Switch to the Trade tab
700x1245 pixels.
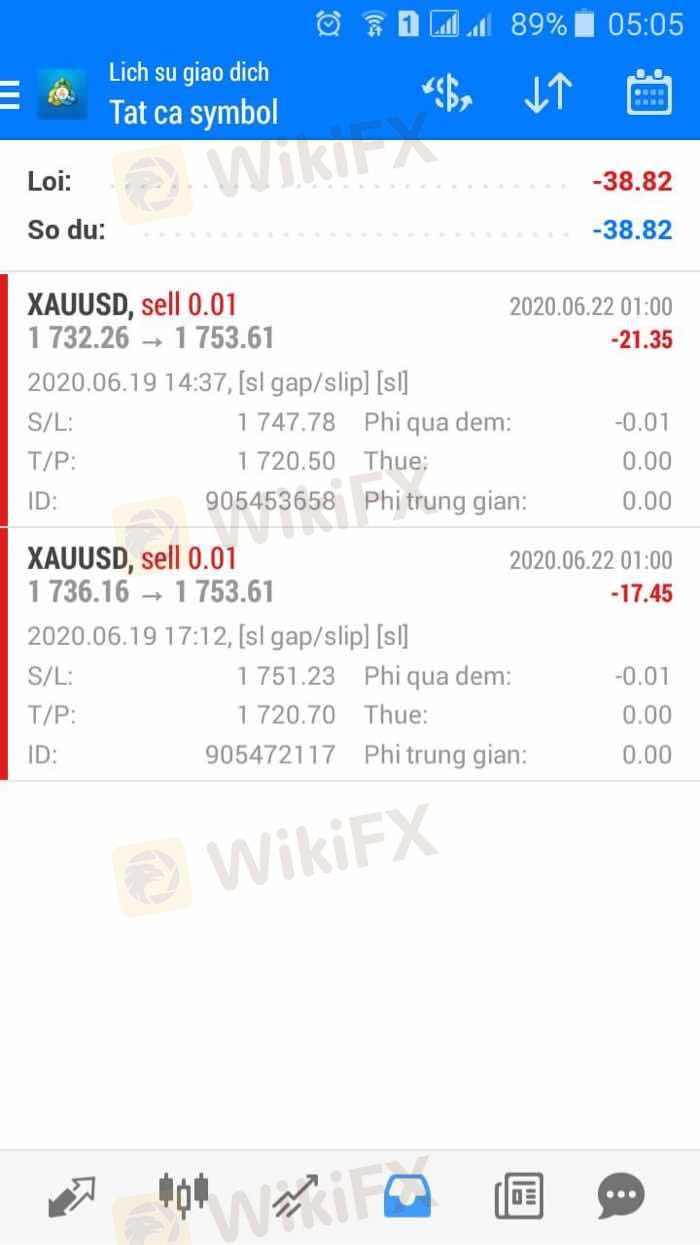(x=296, y=1195)
